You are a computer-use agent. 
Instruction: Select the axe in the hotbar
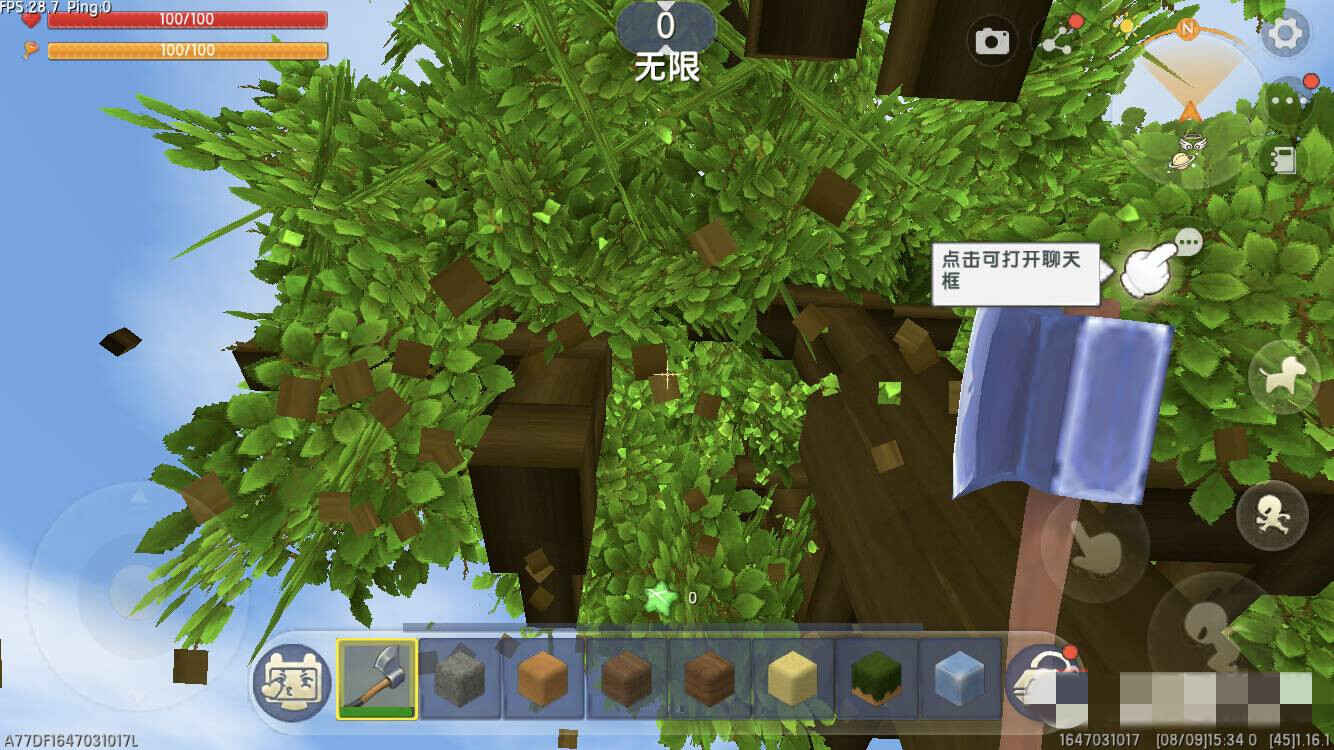click(x=376, y=680)
